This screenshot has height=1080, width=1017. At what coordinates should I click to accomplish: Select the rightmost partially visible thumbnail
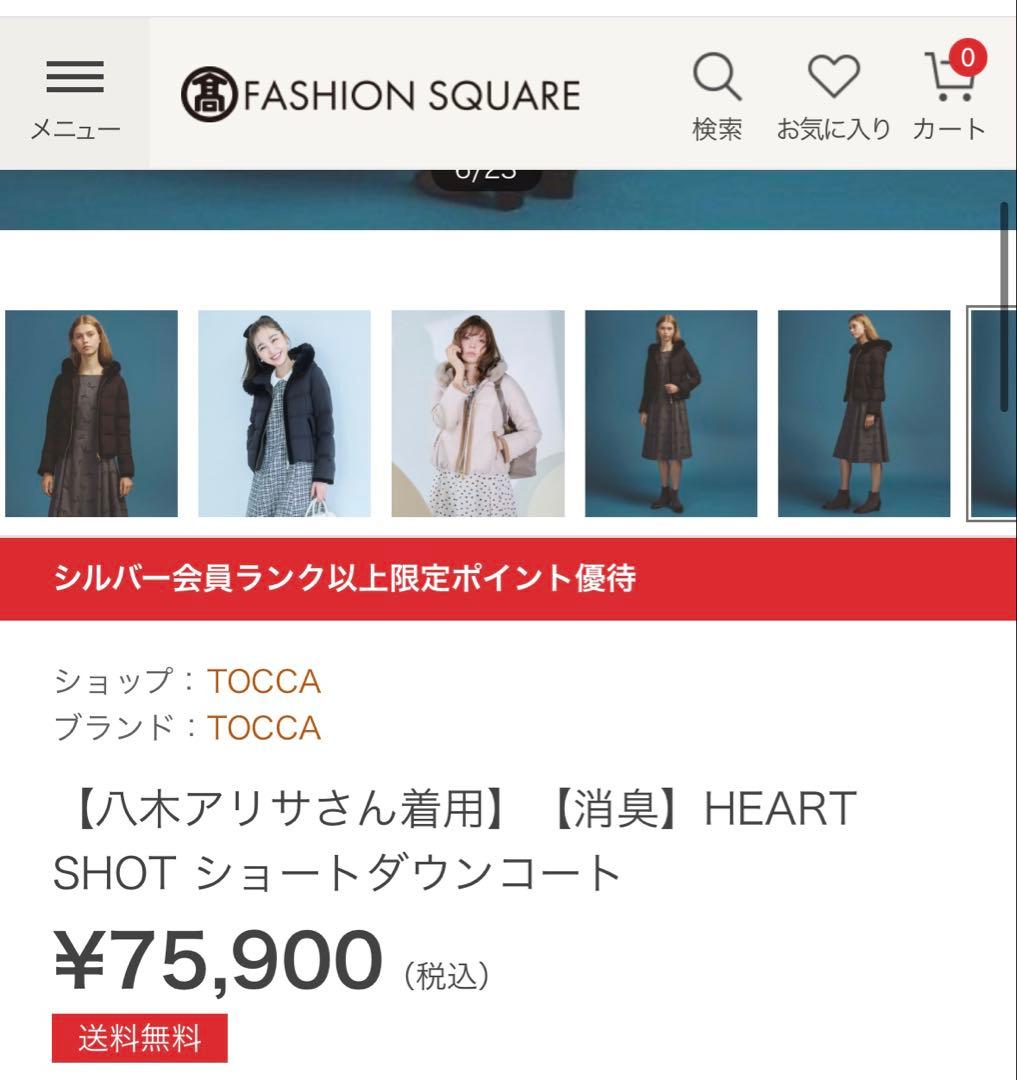point(992,413)
